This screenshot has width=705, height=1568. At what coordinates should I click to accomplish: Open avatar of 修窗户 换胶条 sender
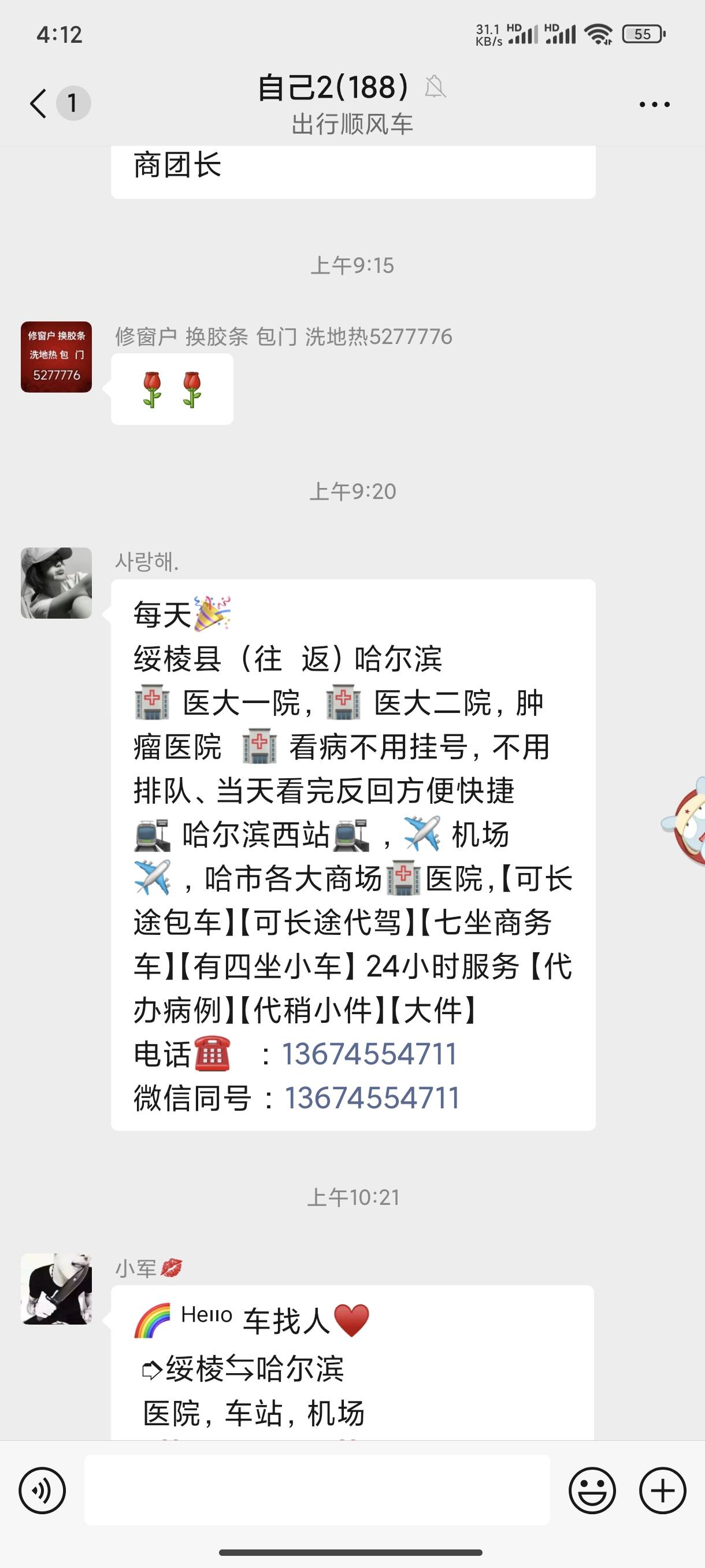pyautogui.click(x=57, y=357)
